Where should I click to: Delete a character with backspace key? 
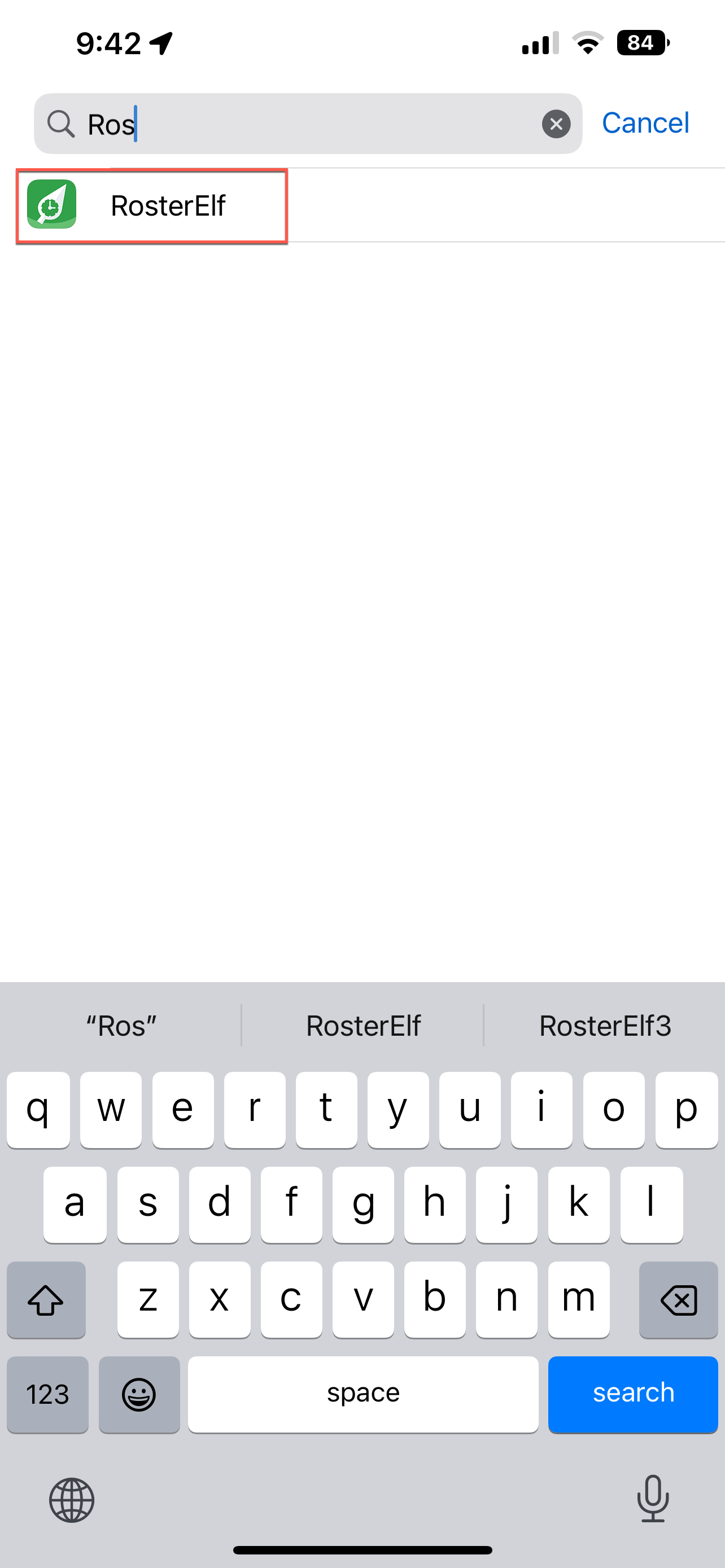[x=678, y=1300]
